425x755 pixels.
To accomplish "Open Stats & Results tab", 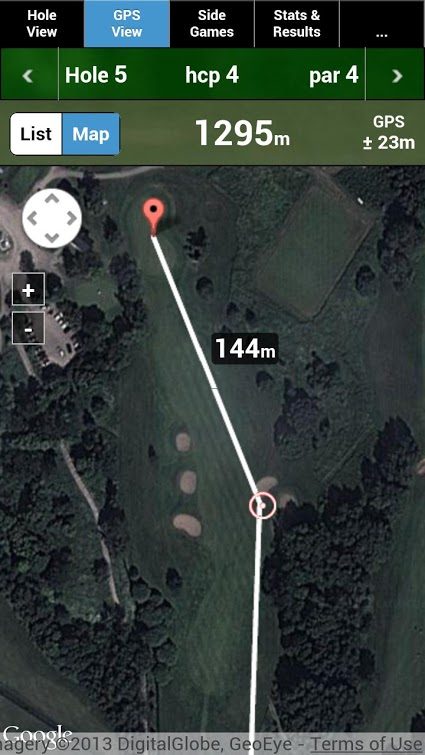I will pyautogui.click(x=297, y=23).
